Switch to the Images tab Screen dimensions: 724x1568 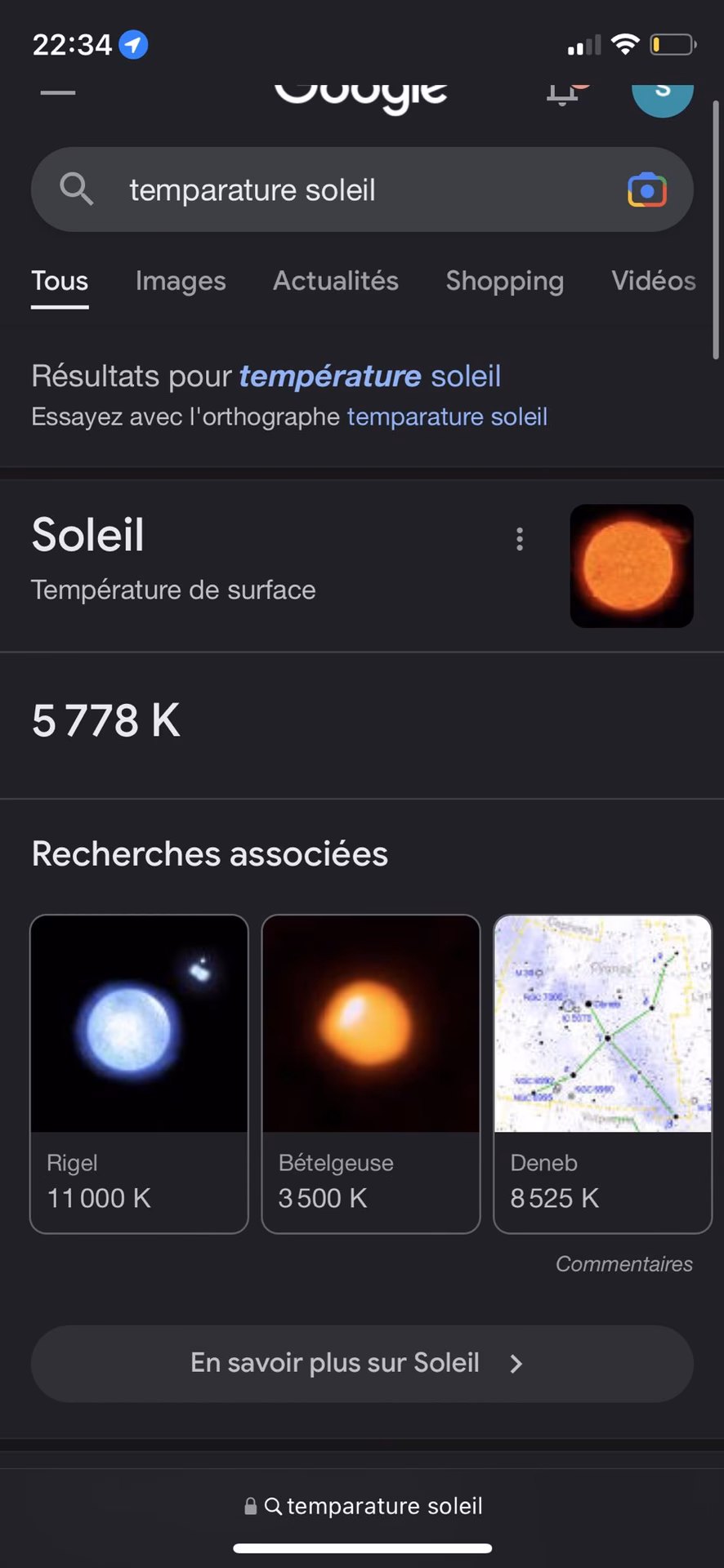coord(181,281)
